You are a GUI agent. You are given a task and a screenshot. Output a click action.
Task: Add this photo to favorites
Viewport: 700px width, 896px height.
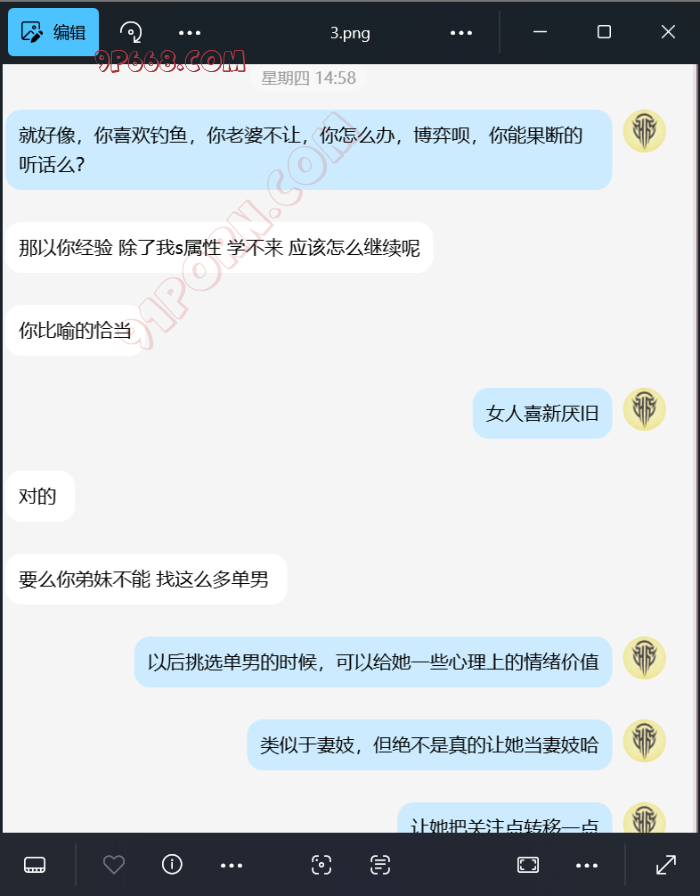114,865
